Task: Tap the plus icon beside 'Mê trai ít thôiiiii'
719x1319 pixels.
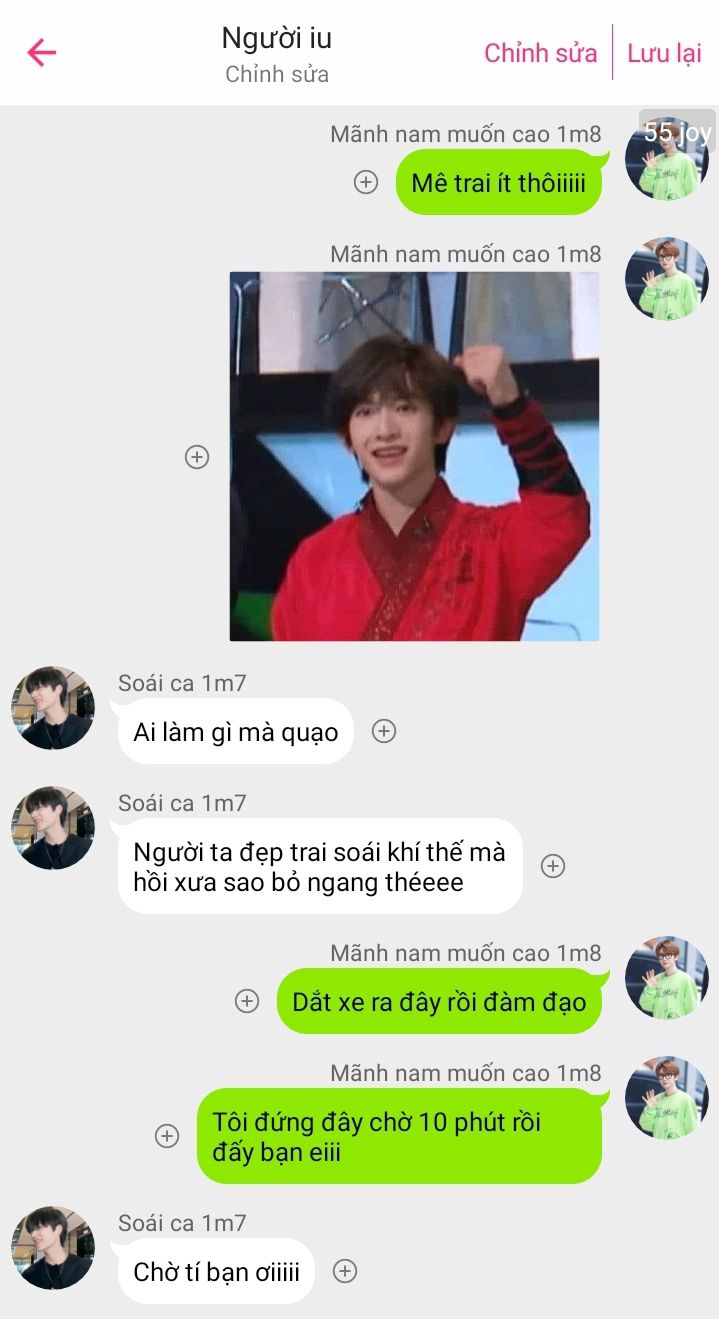Action: click(x=366, y=182)
